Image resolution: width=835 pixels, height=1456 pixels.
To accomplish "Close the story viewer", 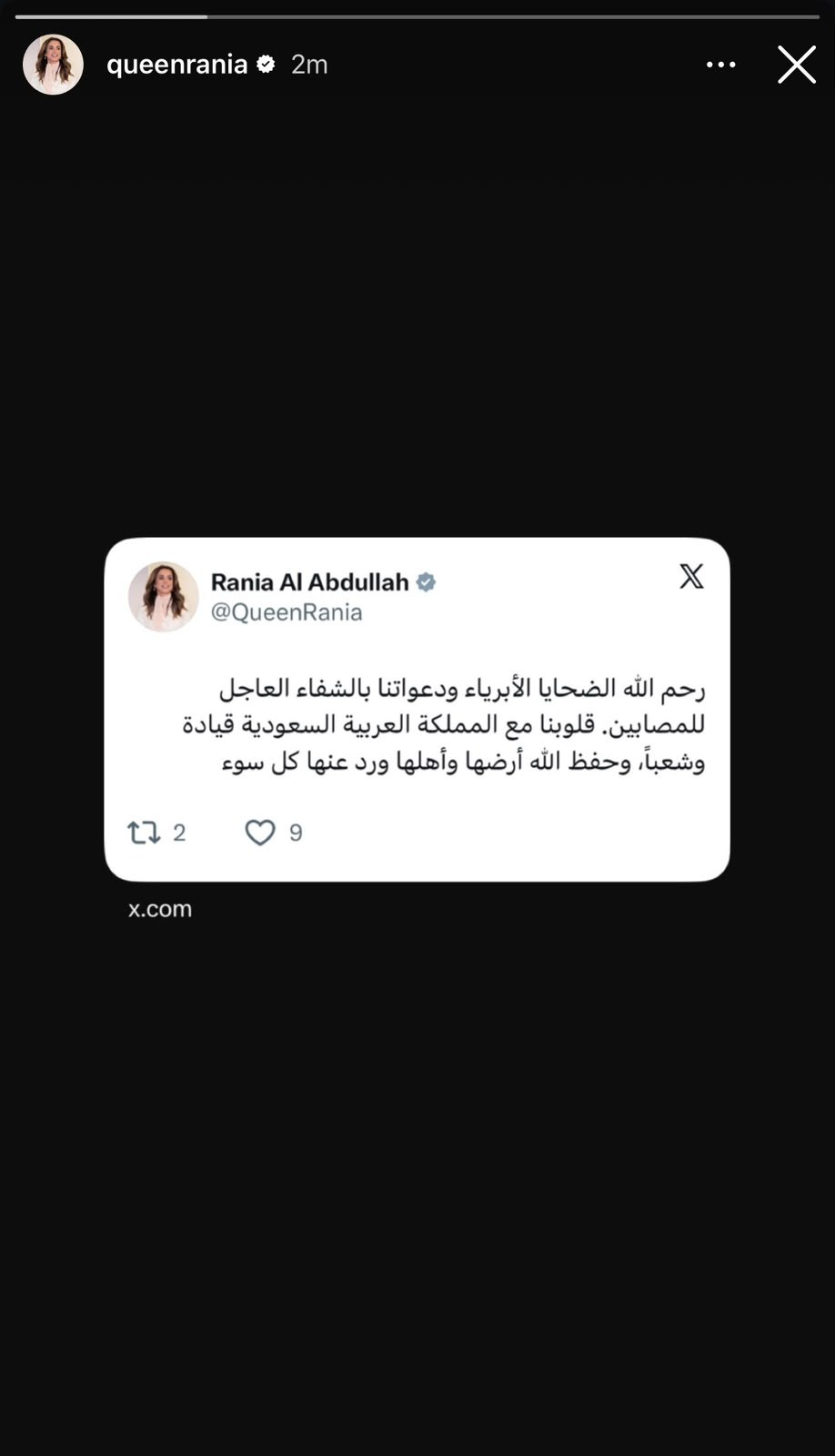I will (796, 65).
